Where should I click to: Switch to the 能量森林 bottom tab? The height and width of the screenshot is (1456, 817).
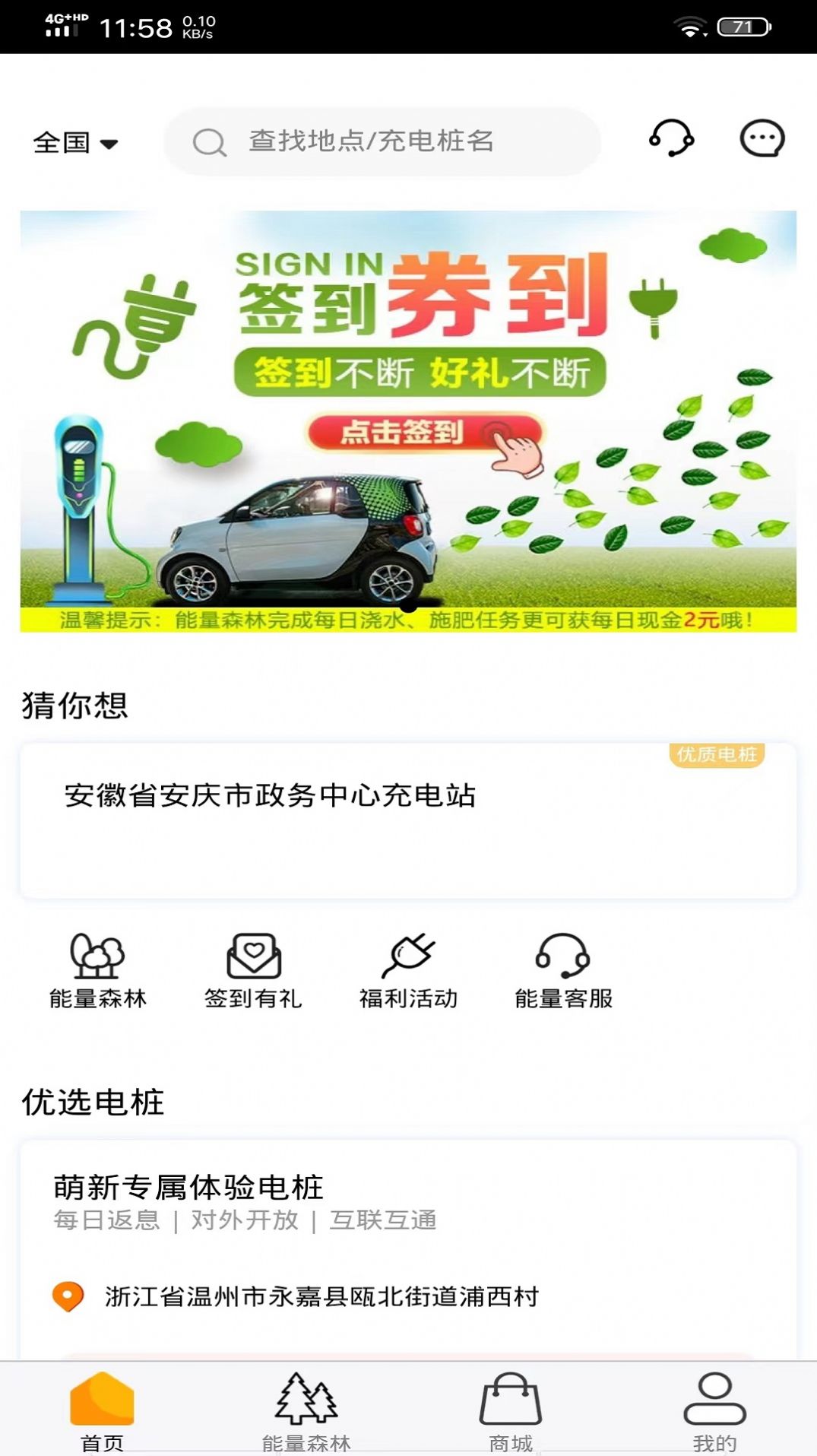(306, 1411)
